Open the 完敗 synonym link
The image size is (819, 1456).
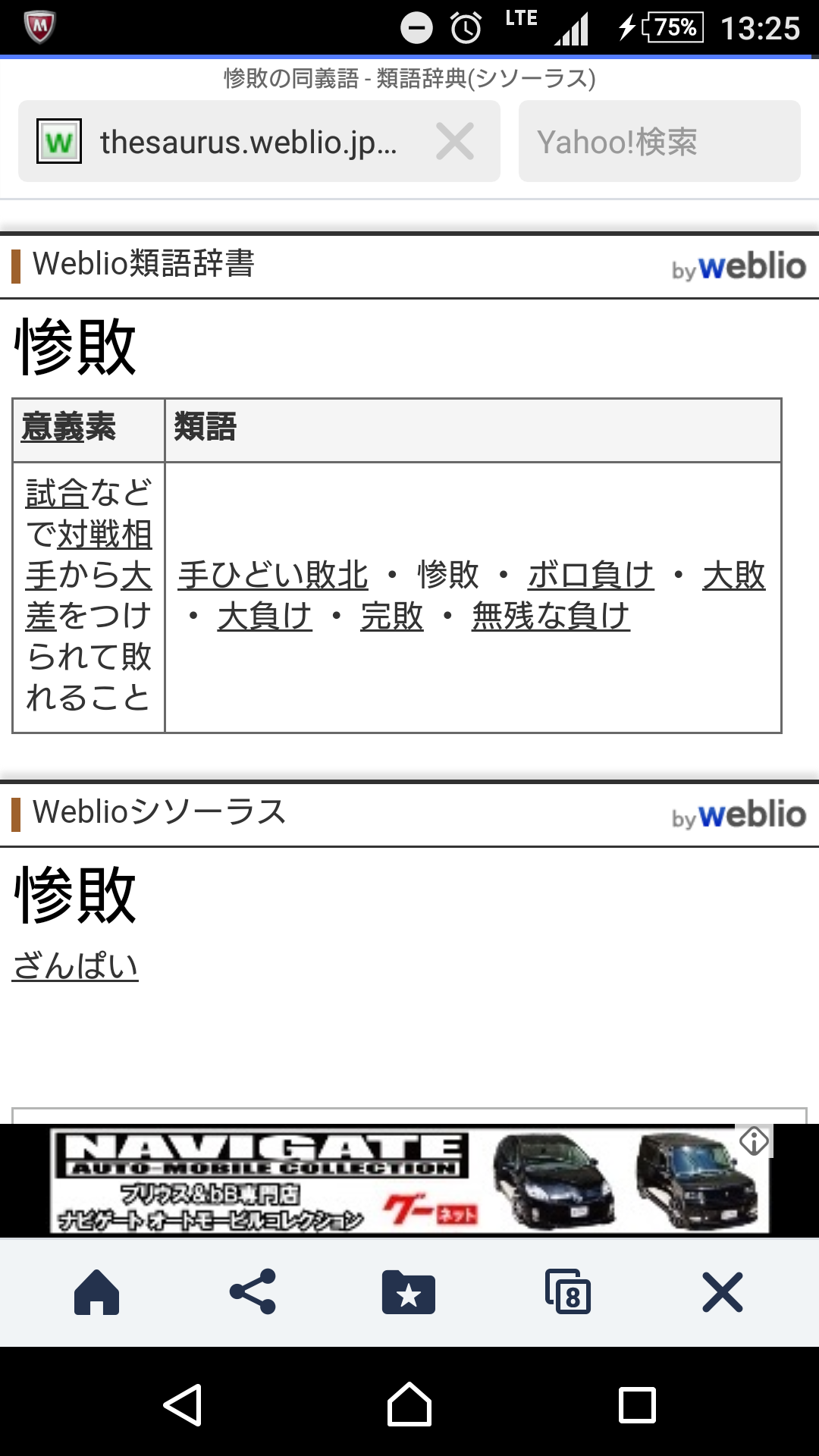point(391,616)
